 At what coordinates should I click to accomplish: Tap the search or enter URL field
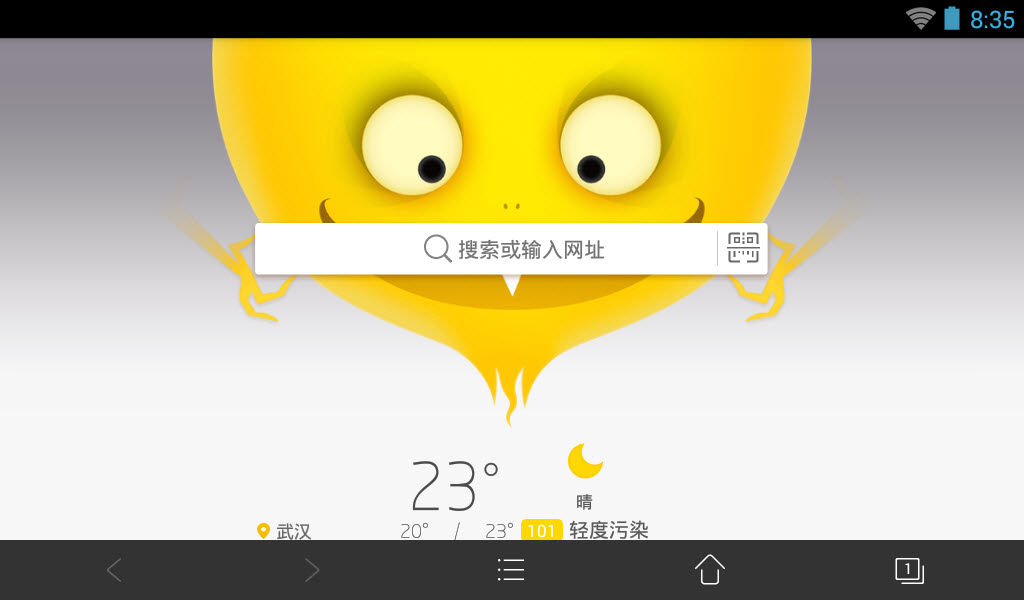point(485,249)
